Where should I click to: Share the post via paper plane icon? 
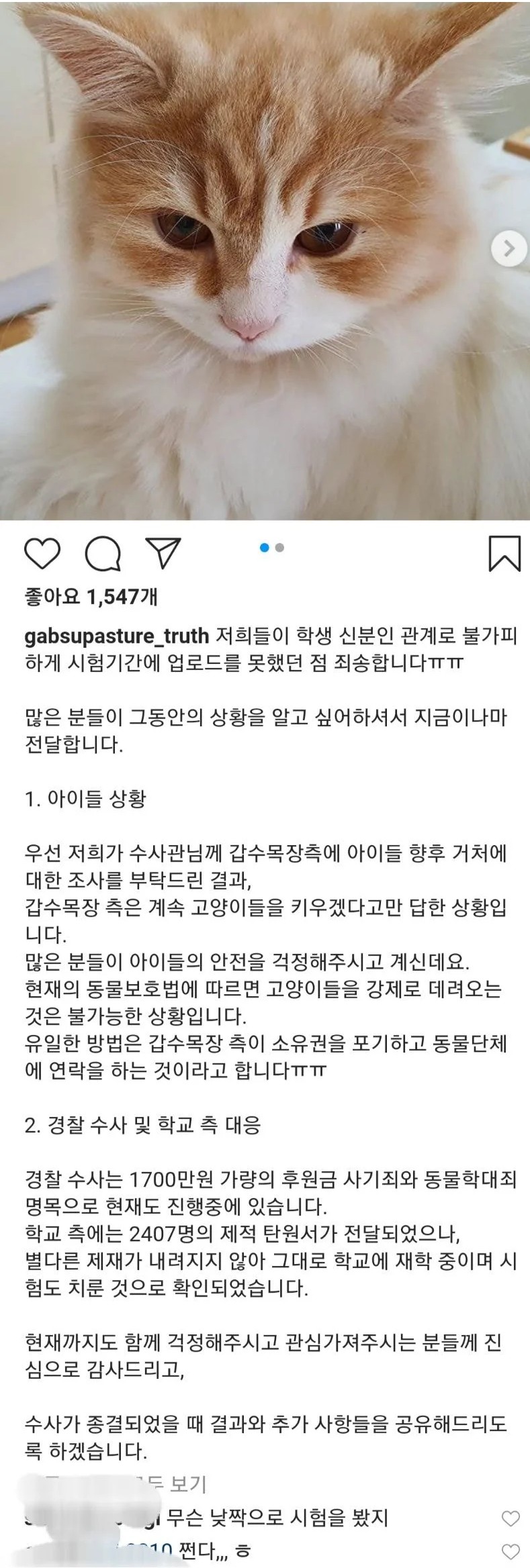click(163, 553)
